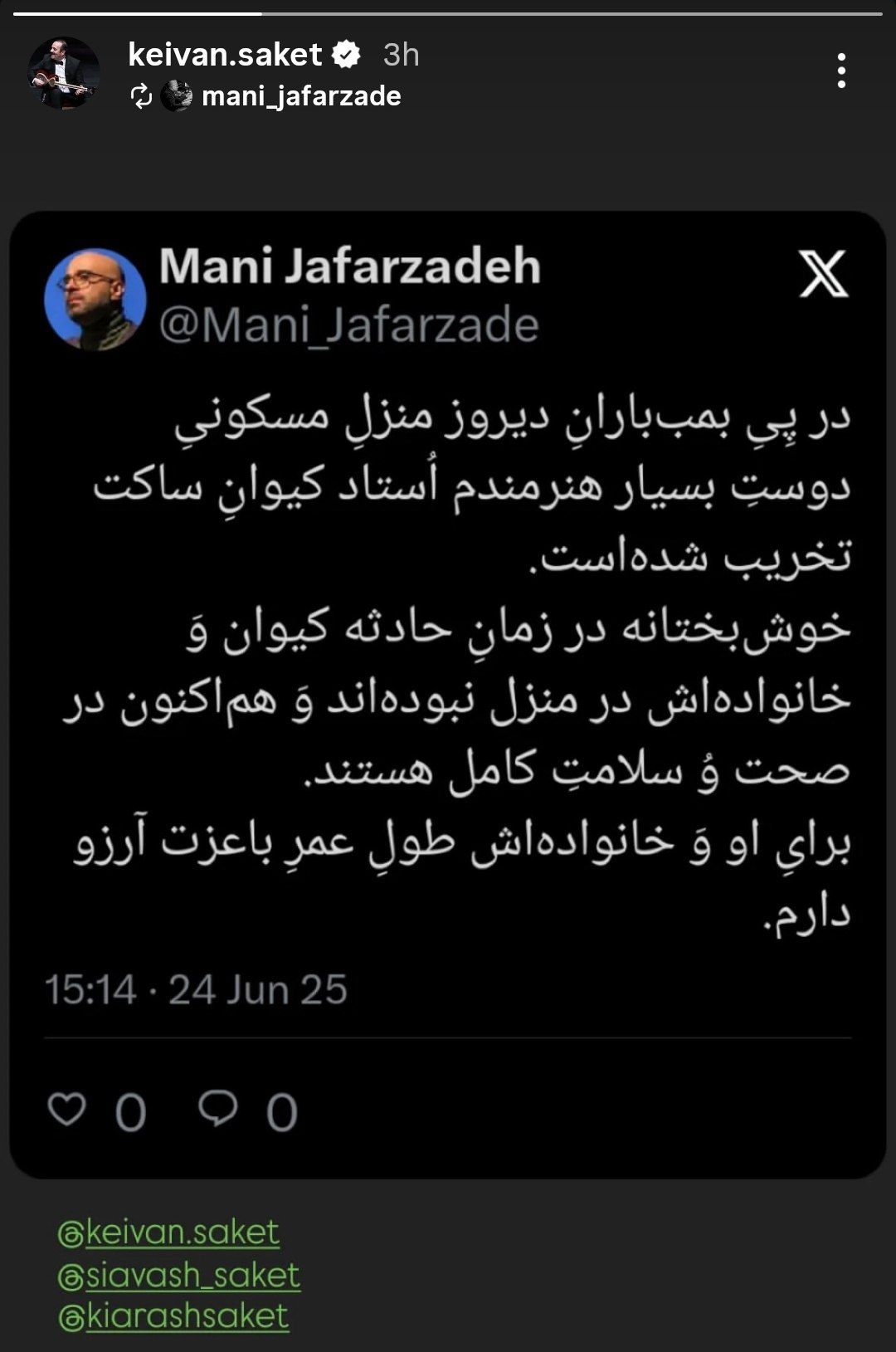Open reposted account mani_jafarzade

click(300, 96)
